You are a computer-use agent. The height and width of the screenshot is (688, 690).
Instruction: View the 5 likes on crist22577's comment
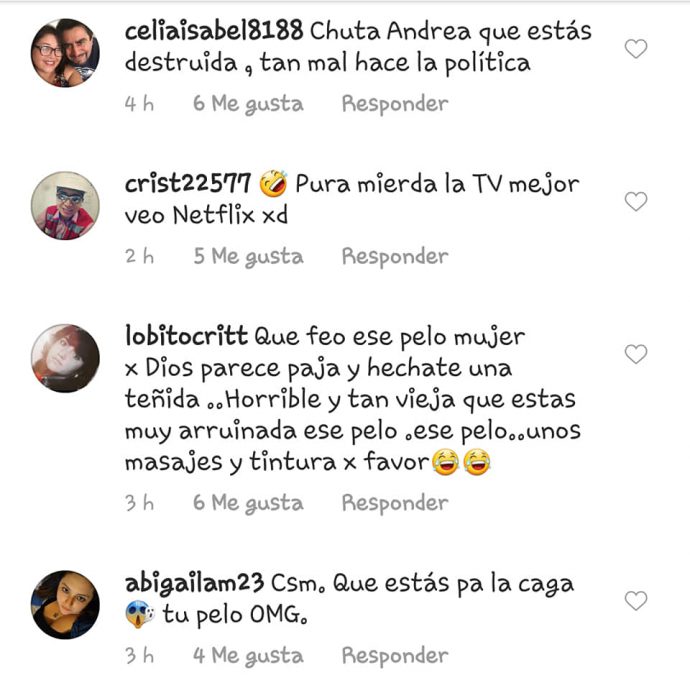tap(247, 257)
